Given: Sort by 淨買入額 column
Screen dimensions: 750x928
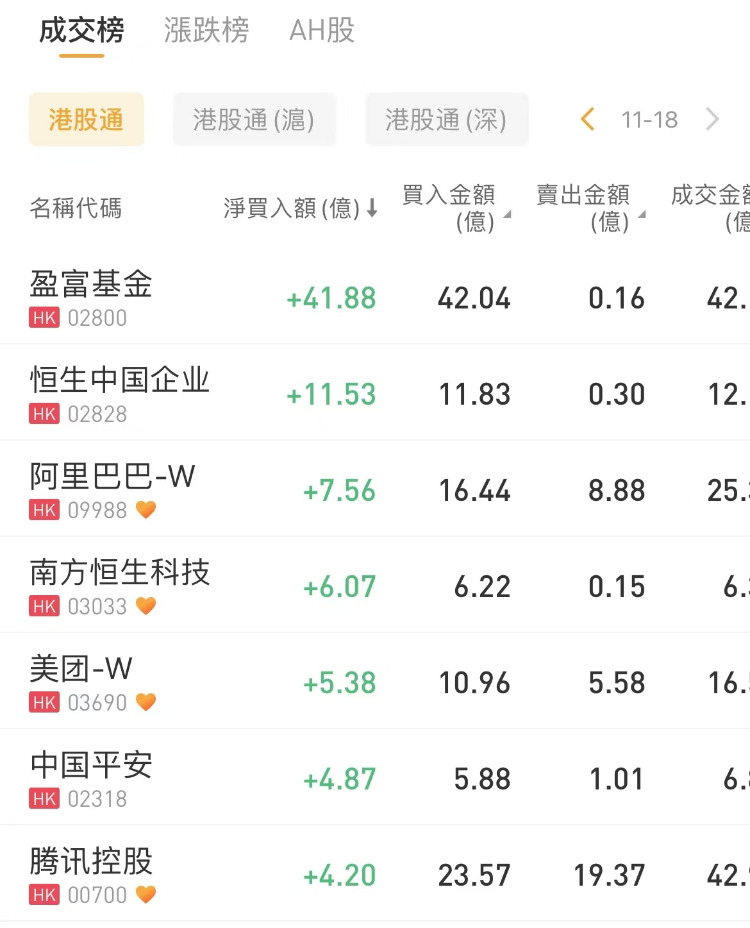Looking at the screenshot, I should tap(300, 208).
